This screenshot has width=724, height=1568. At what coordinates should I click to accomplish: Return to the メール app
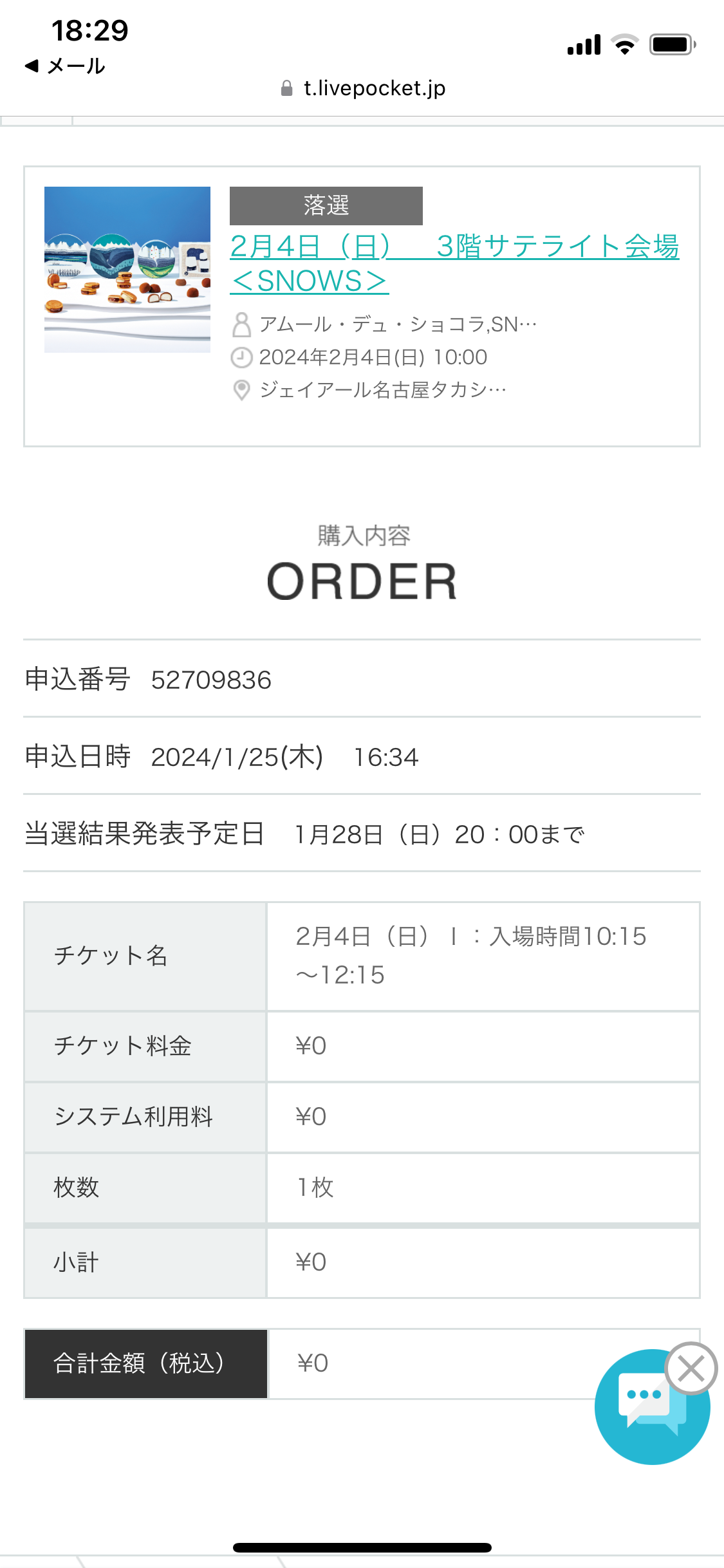point(65,66)
